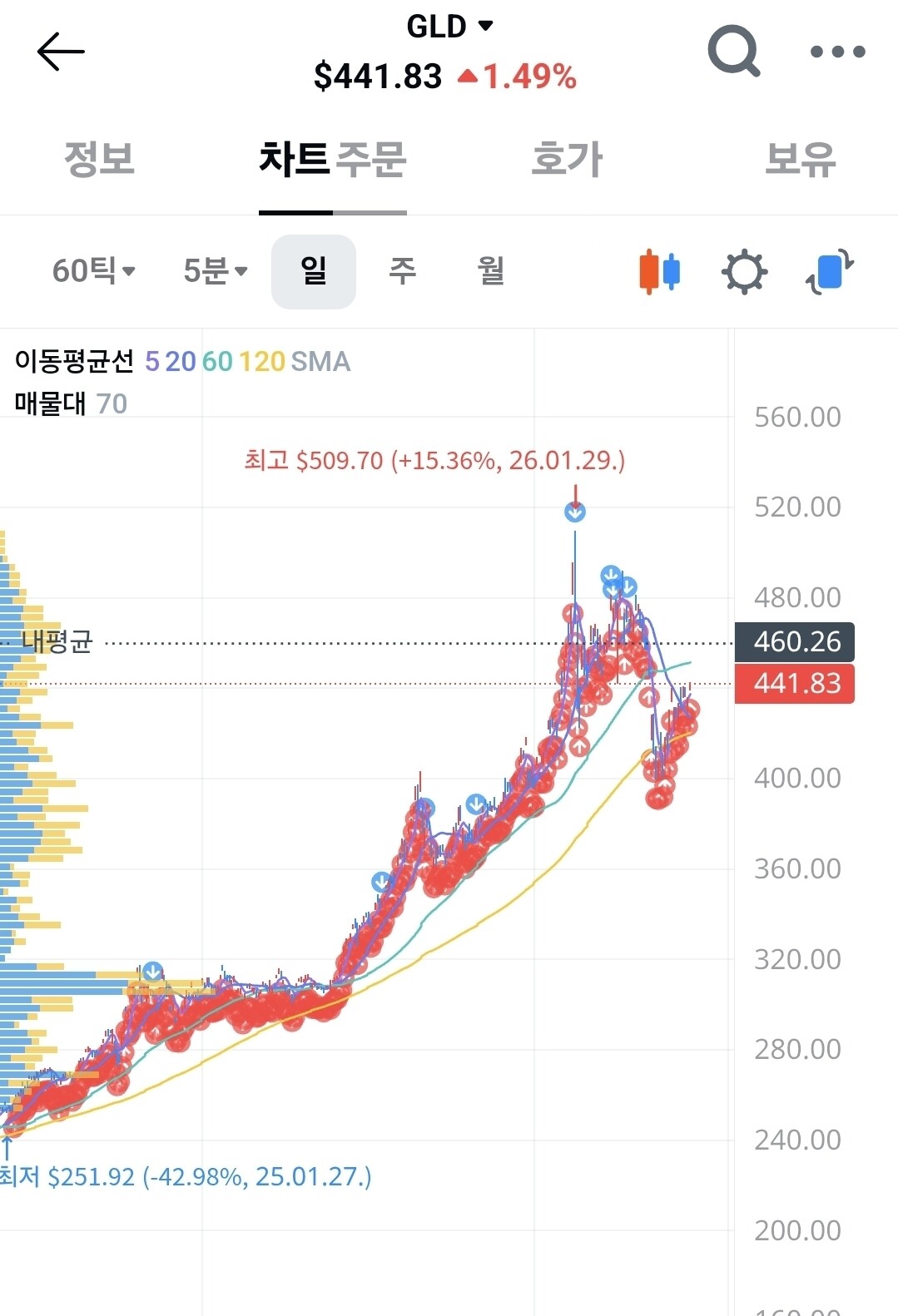Go to the 보유 tab
This screenshot has height=1316, width=898.
800,159
